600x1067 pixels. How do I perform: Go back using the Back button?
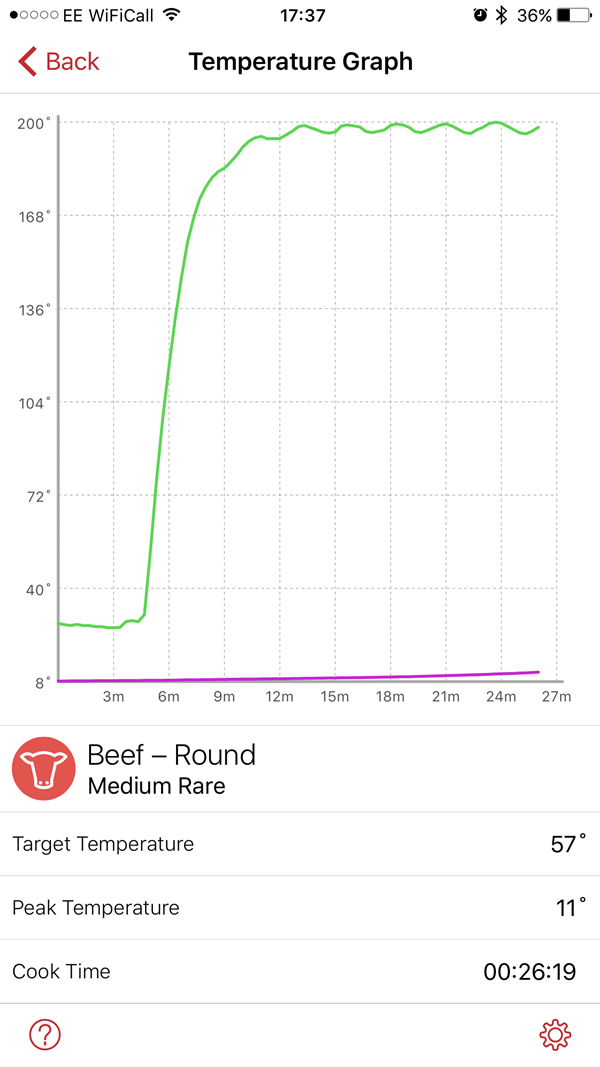click(x=59, y=61)
